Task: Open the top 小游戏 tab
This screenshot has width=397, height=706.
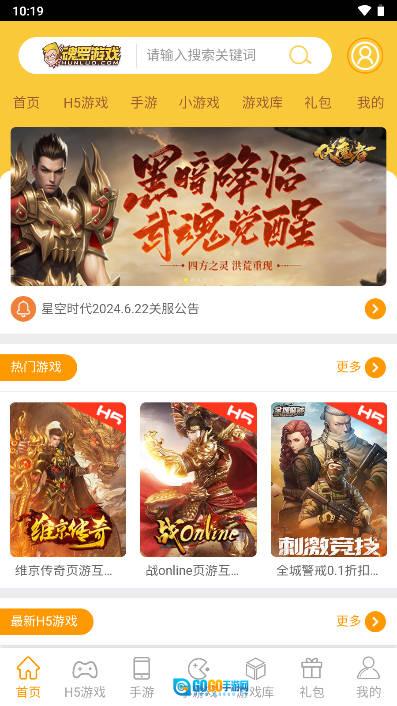Action: click(x=199, y=103)
